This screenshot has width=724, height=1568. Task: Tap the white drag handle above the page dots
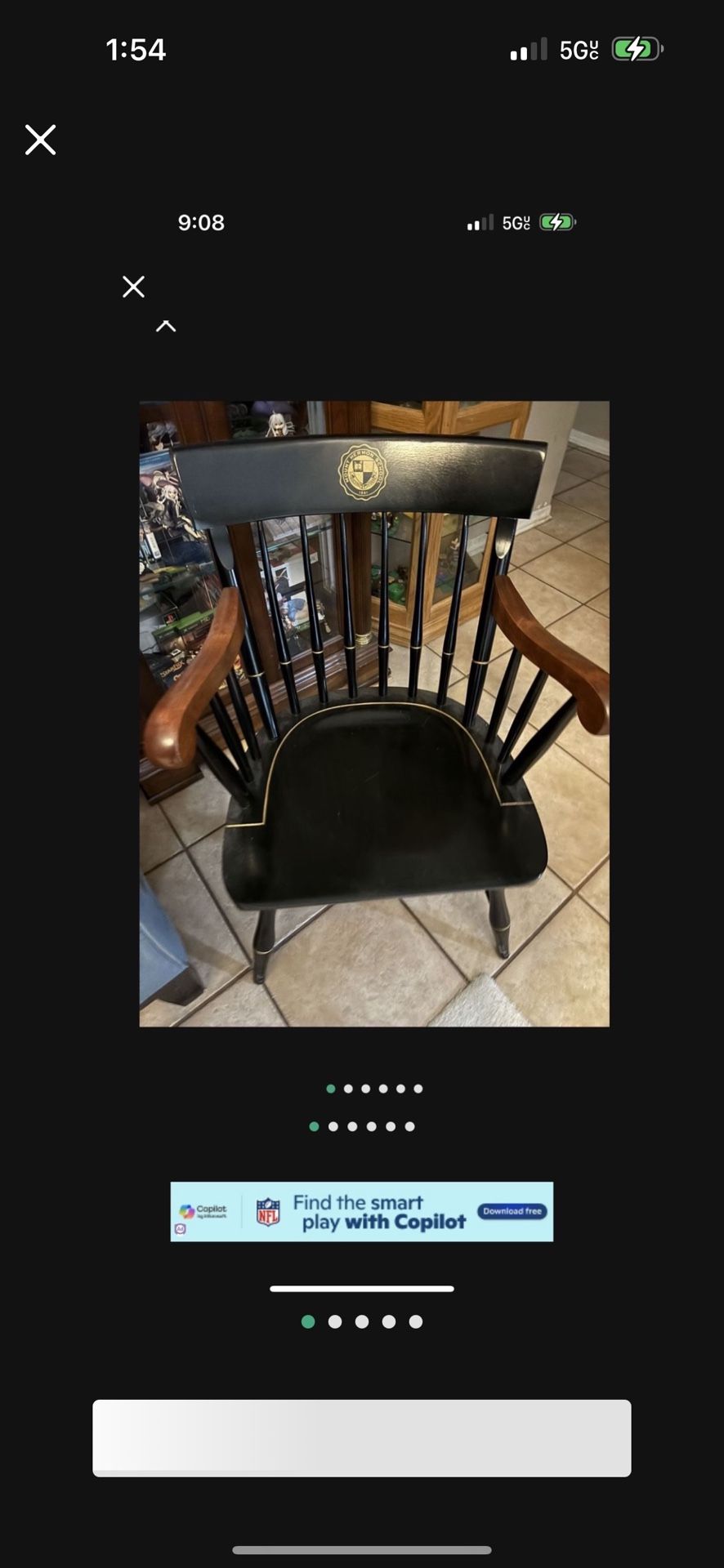[x=362, y=1288]
